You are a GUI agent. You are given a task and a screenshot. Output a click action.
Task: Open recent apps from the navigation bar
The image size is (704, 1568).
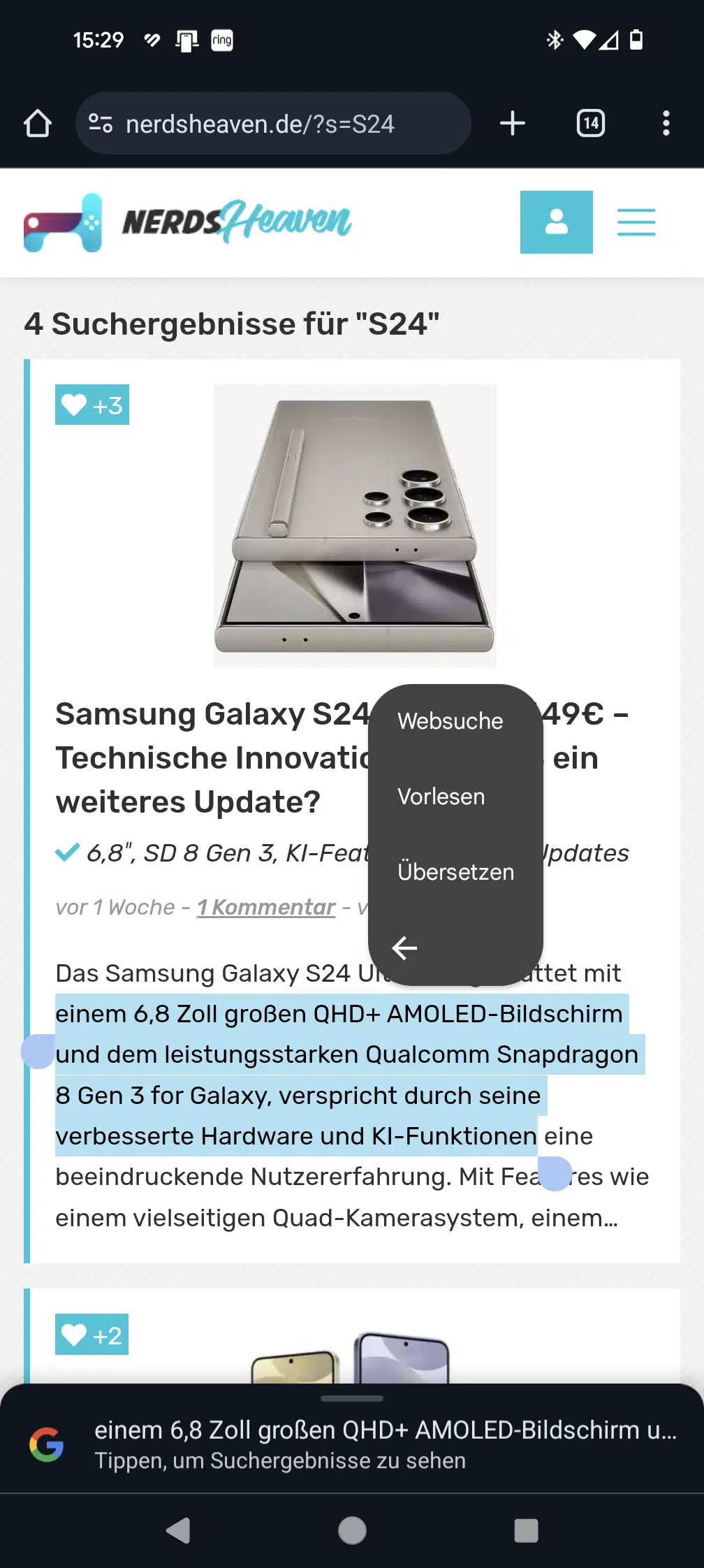(x=526, y=1530)
